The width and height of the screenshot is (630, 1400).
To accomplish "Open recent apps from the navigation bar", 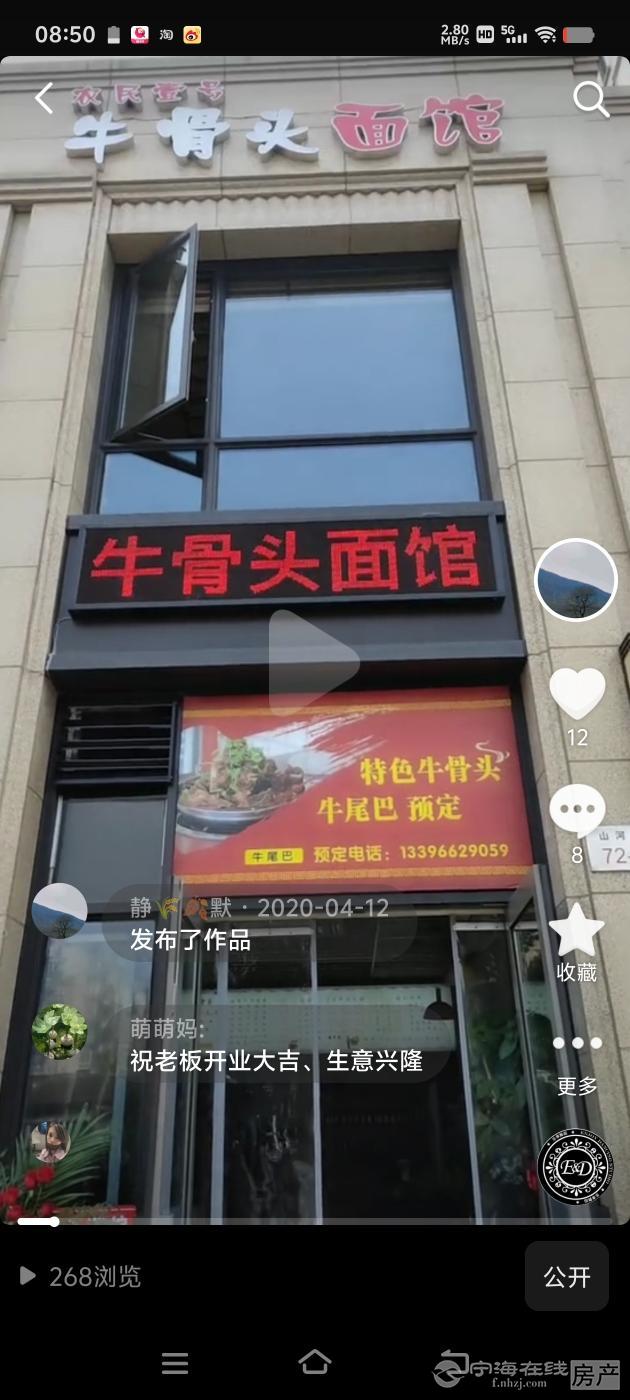I will (175, 1362).
